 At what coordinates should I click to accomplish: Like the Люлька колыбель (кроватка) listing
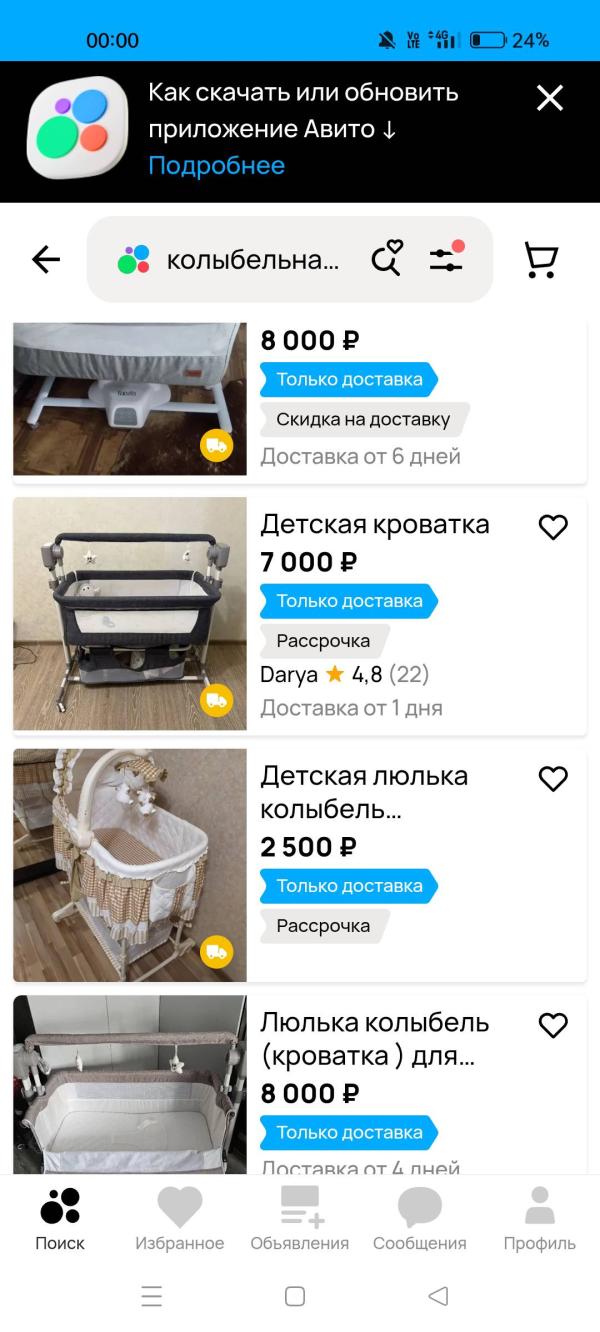pyautogui.click(x=553, y=1025)
